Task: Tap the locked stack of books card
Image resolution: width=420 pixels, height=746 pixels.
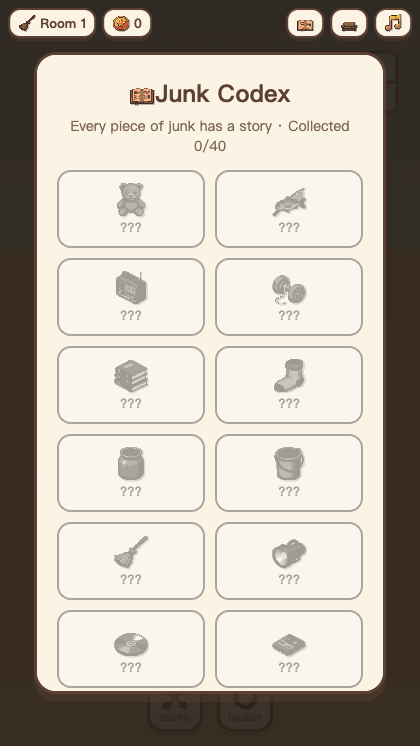Action: coord(131,385)
